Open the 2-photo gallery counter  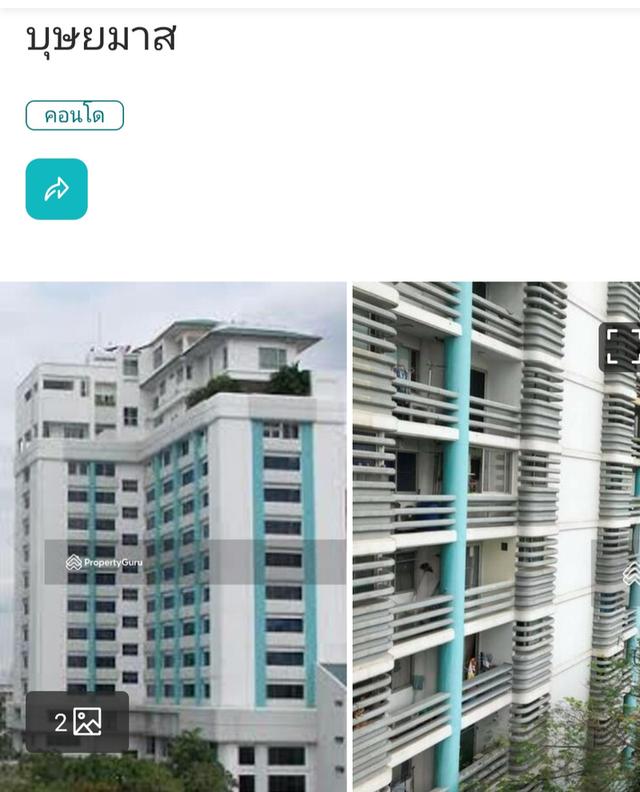click(x=77, y=722)
